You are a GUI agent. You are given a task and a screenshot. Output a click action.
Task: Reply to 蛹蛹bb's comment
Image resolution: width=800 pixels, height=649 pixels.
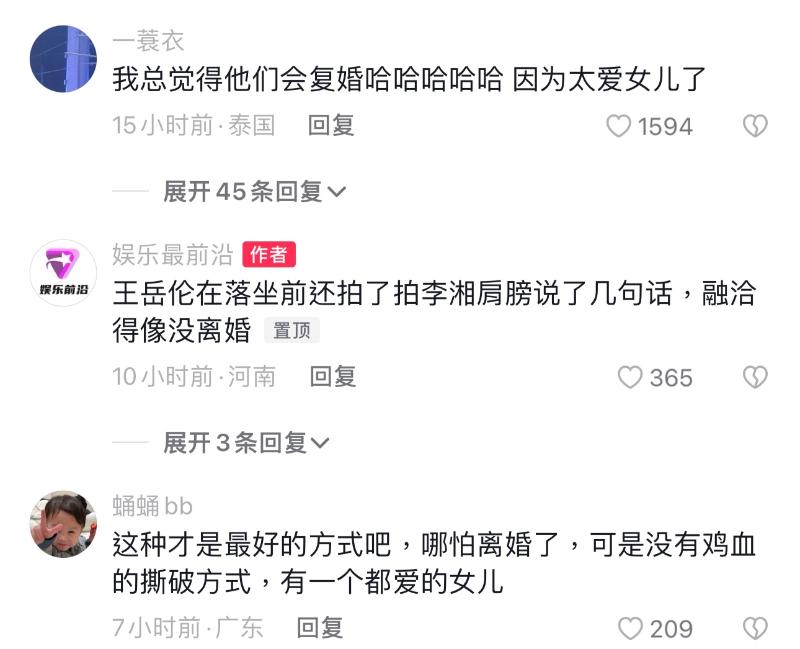[x=320, y=628]
